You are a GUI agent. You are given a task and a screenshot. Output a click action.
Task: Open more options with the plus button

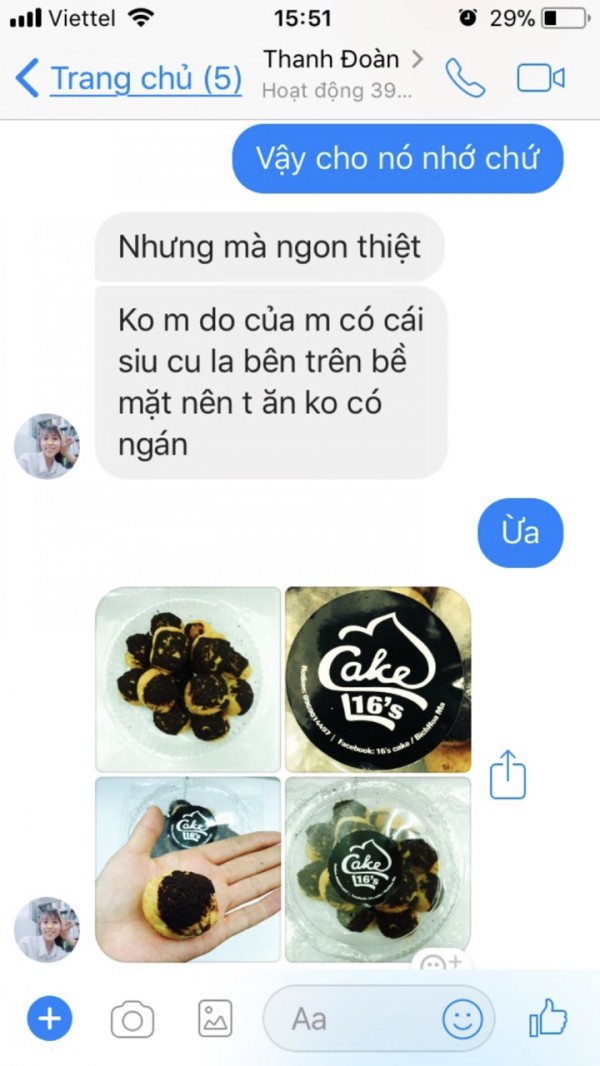click(50, 1019)
